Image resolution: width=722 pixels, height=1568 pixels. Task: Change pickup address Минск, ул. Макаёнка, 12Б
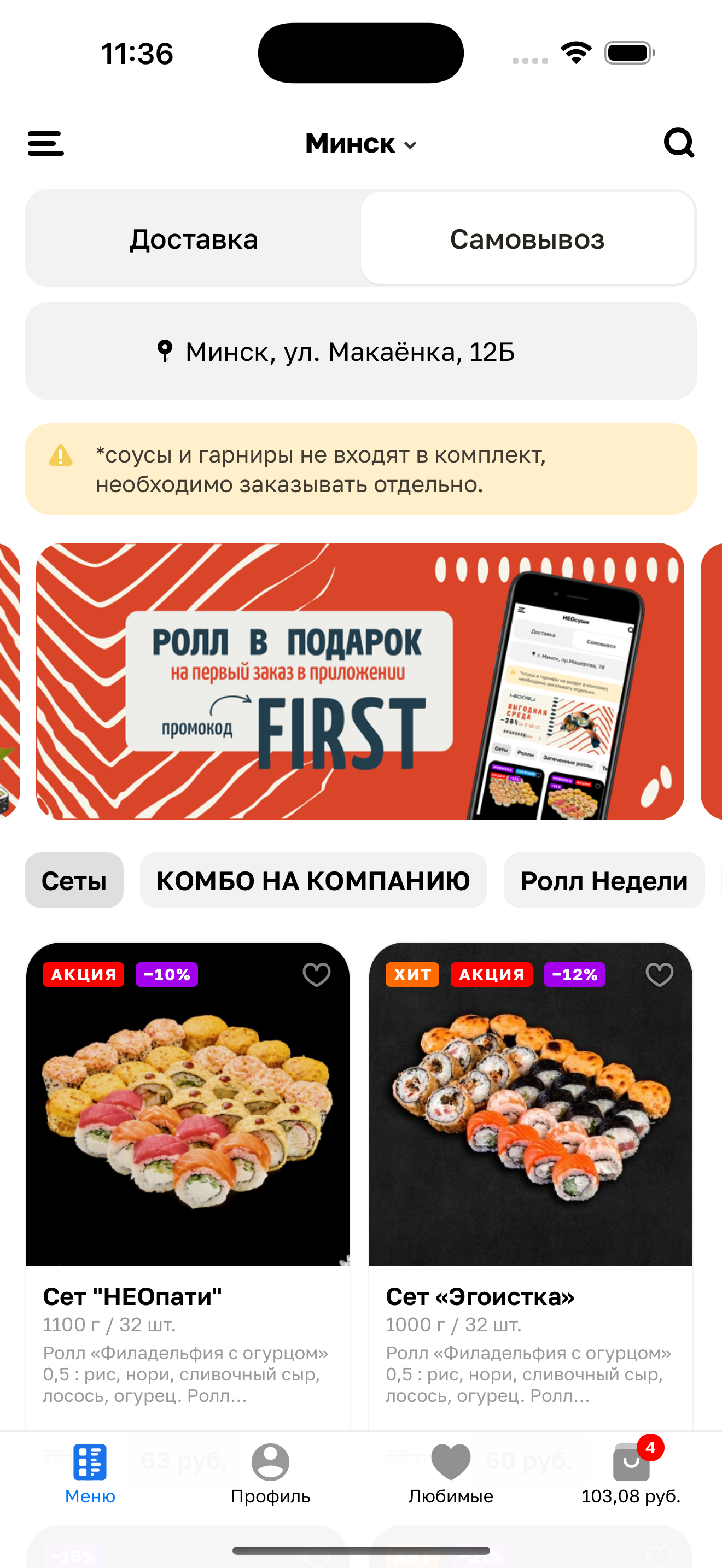point(360,351)
